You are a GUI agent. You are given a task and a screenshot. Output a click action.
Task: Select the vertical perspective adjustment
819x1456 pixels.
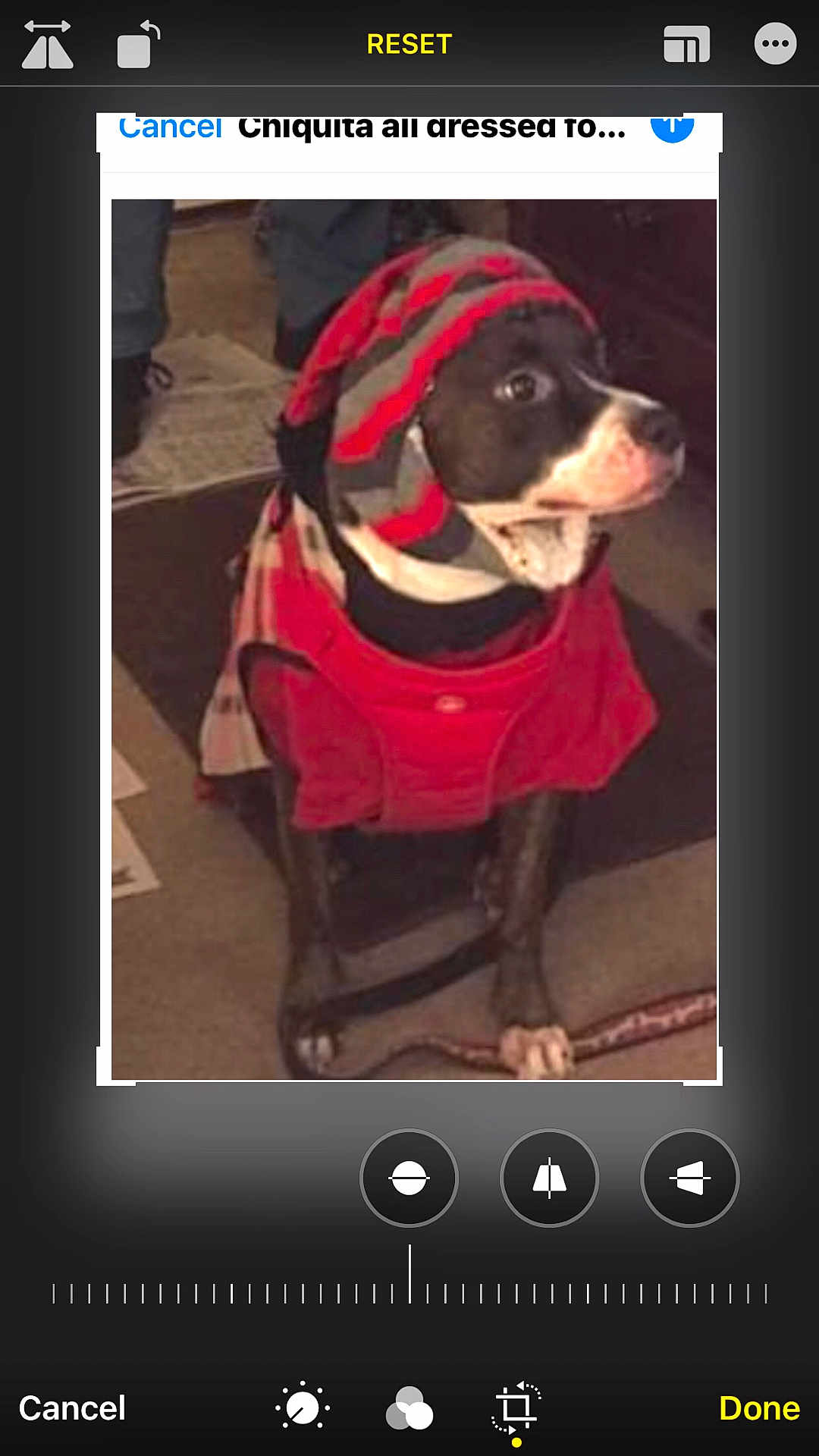click(549, 1178)
